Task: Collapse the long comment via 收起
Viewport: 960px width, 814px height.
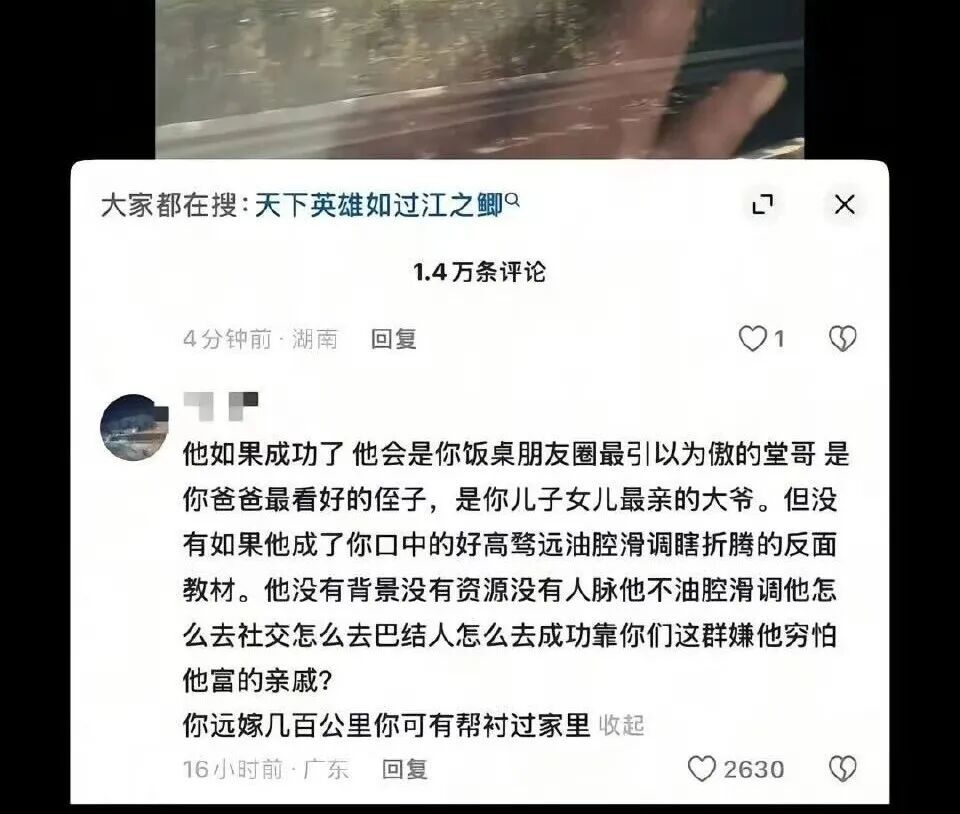Action: 621,726
